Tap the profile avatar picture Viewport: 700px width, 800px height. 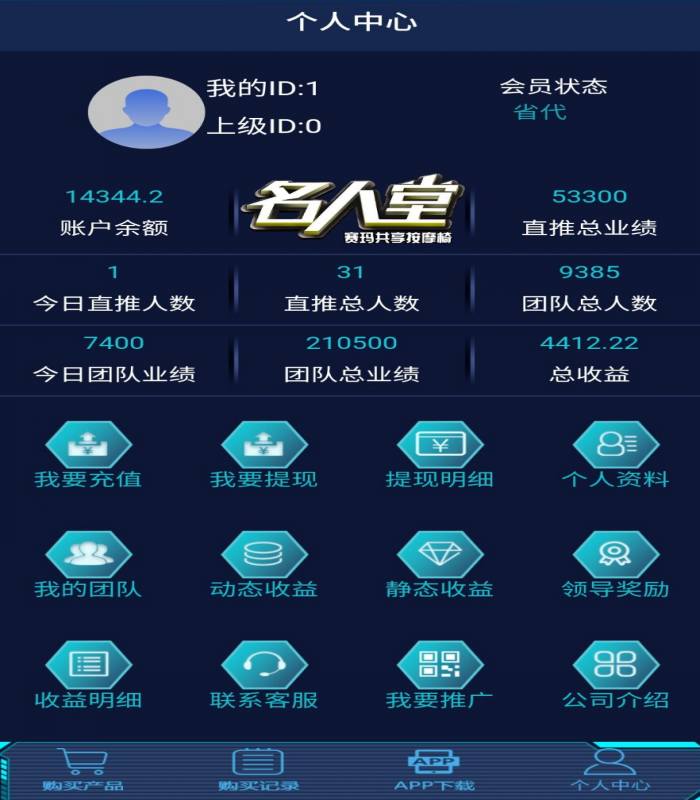click(x=145, y=112)
